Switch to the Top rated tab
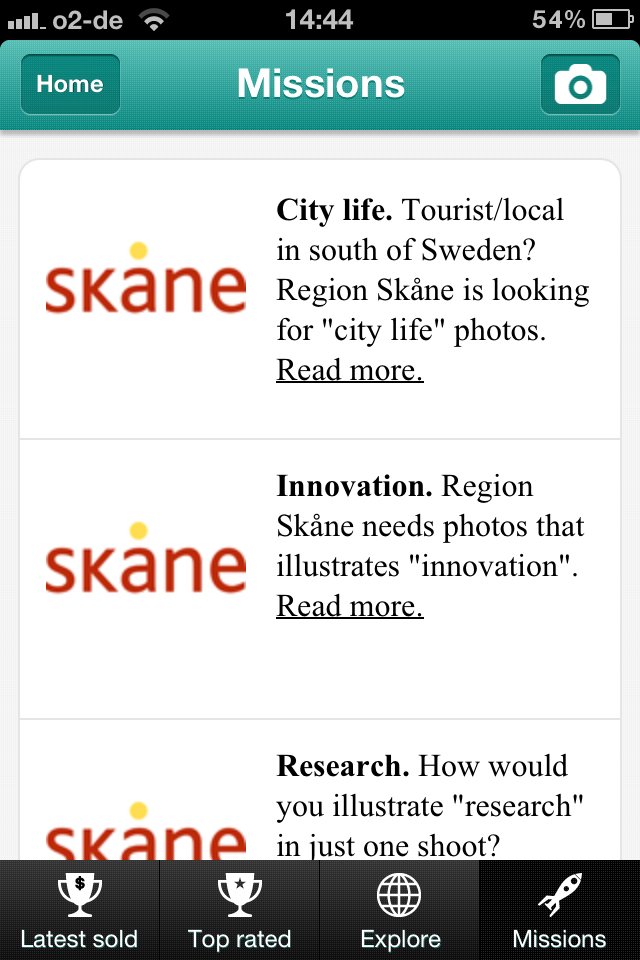This screenshot has width=640, height=960. pyautogui.click(x=239, y=911)
